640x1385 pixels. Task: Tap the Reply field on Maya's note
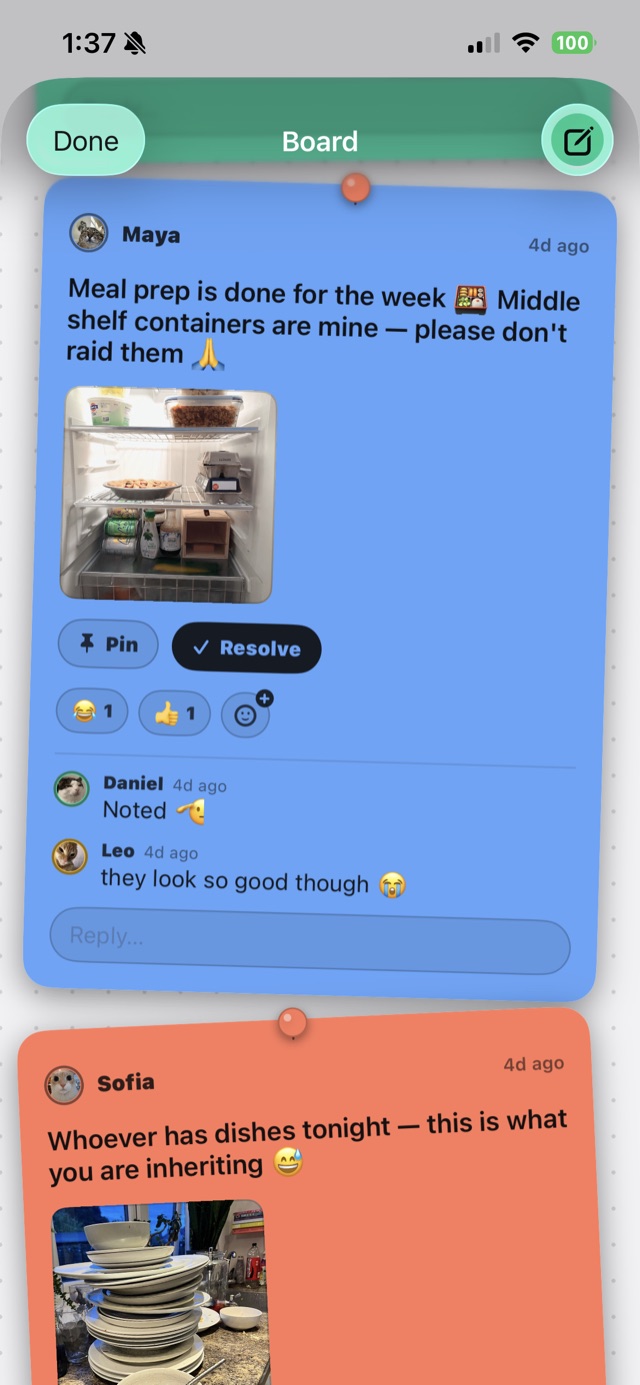310,941
